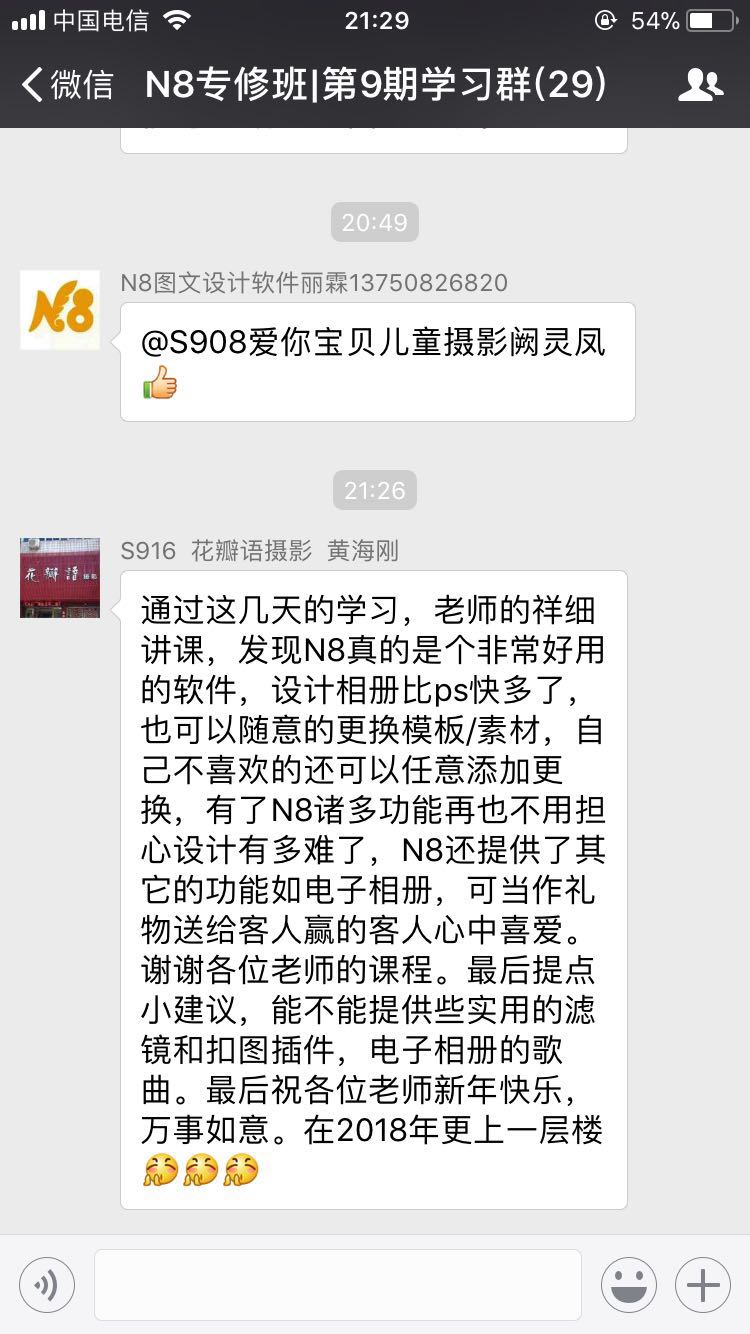The image size is (750, 1334).
Task: Open the N8图文设计软件丽霖 avatar profile
Action: tap(60, 310)
